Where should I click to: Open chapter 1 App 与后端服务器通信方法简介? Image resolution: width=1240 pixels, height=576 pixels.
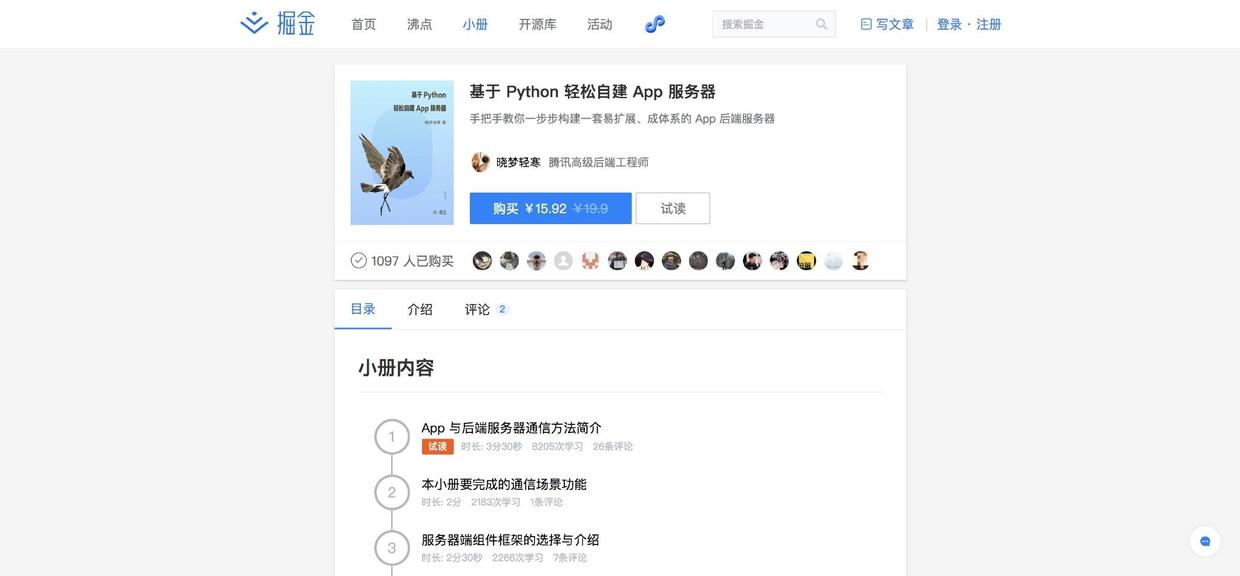tap(511, 428)
